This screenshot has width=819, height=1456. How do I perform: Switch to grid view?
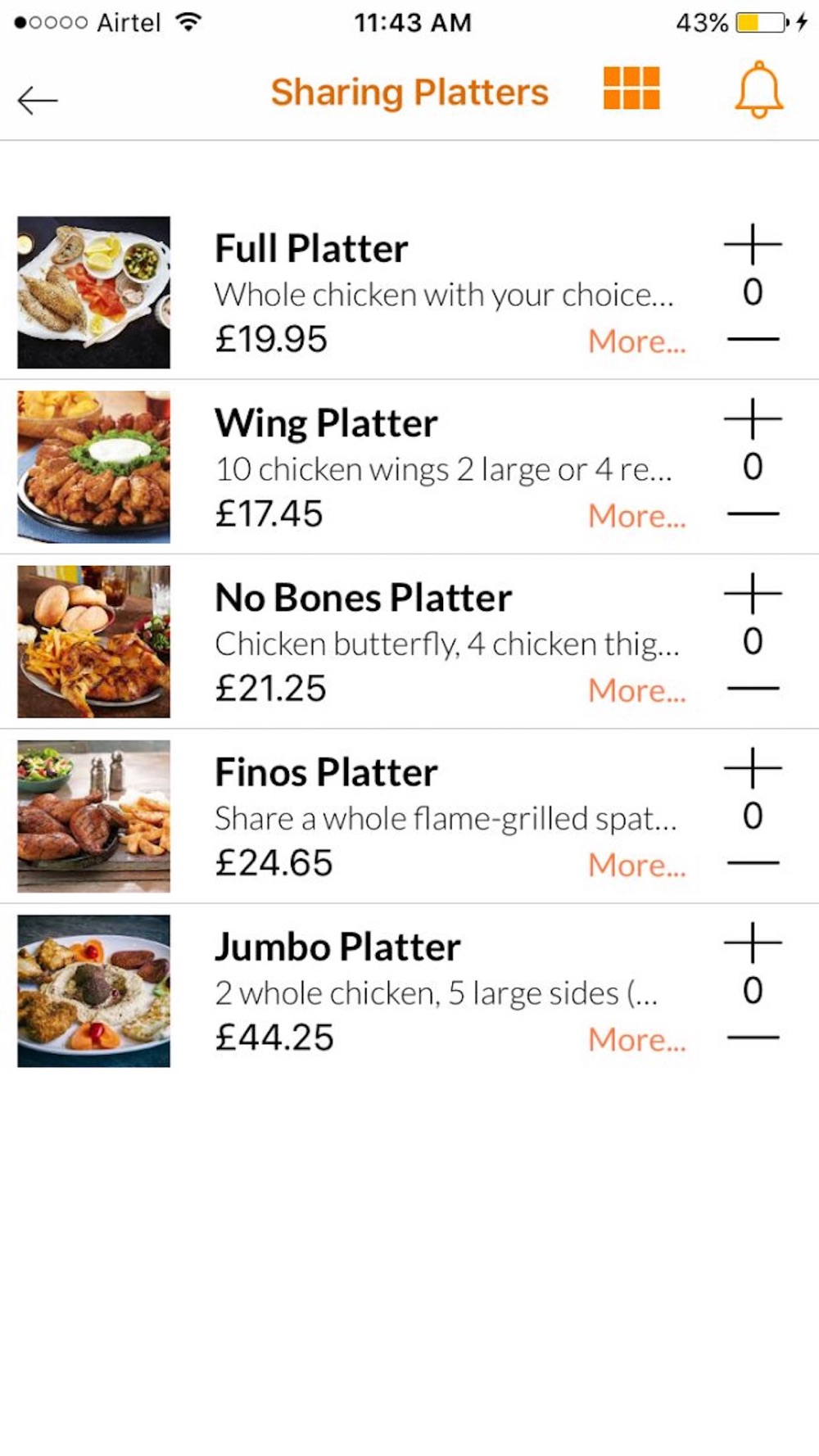(631, 88)
